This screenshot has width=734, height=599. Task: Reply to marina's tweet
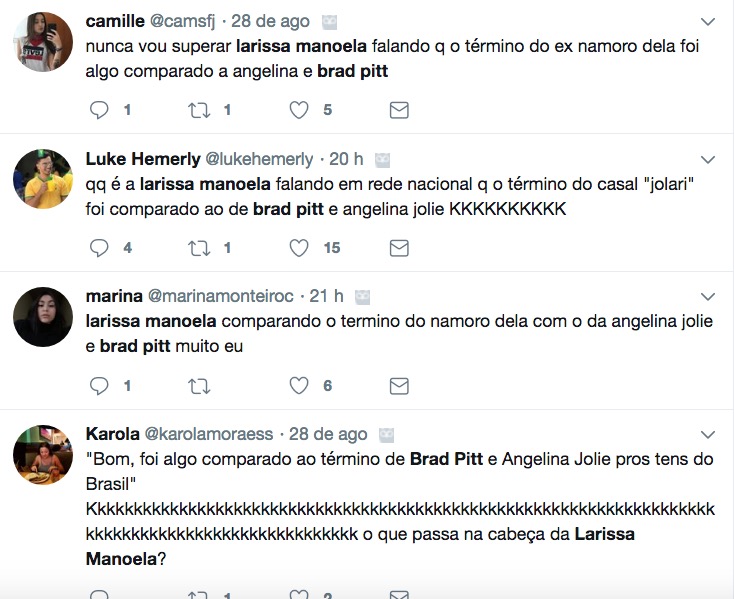[x=99, y=385]
